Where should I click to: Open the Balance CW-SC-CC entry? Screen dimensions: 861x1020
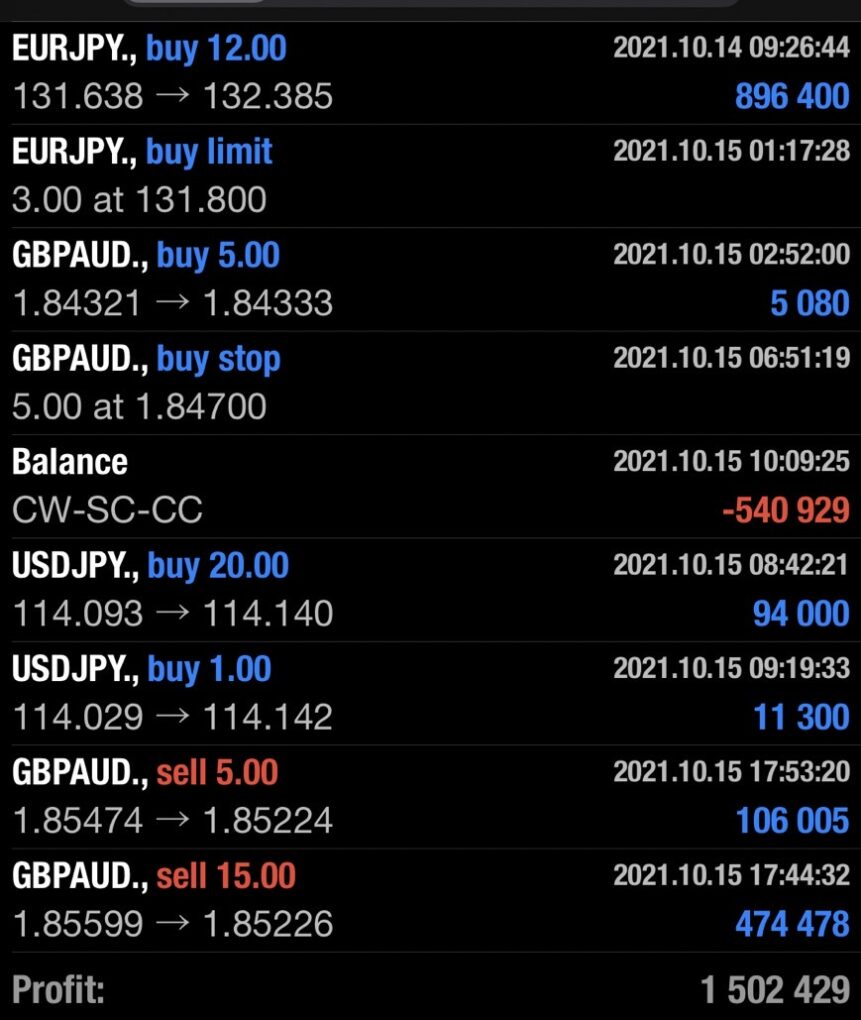point(430,486)
